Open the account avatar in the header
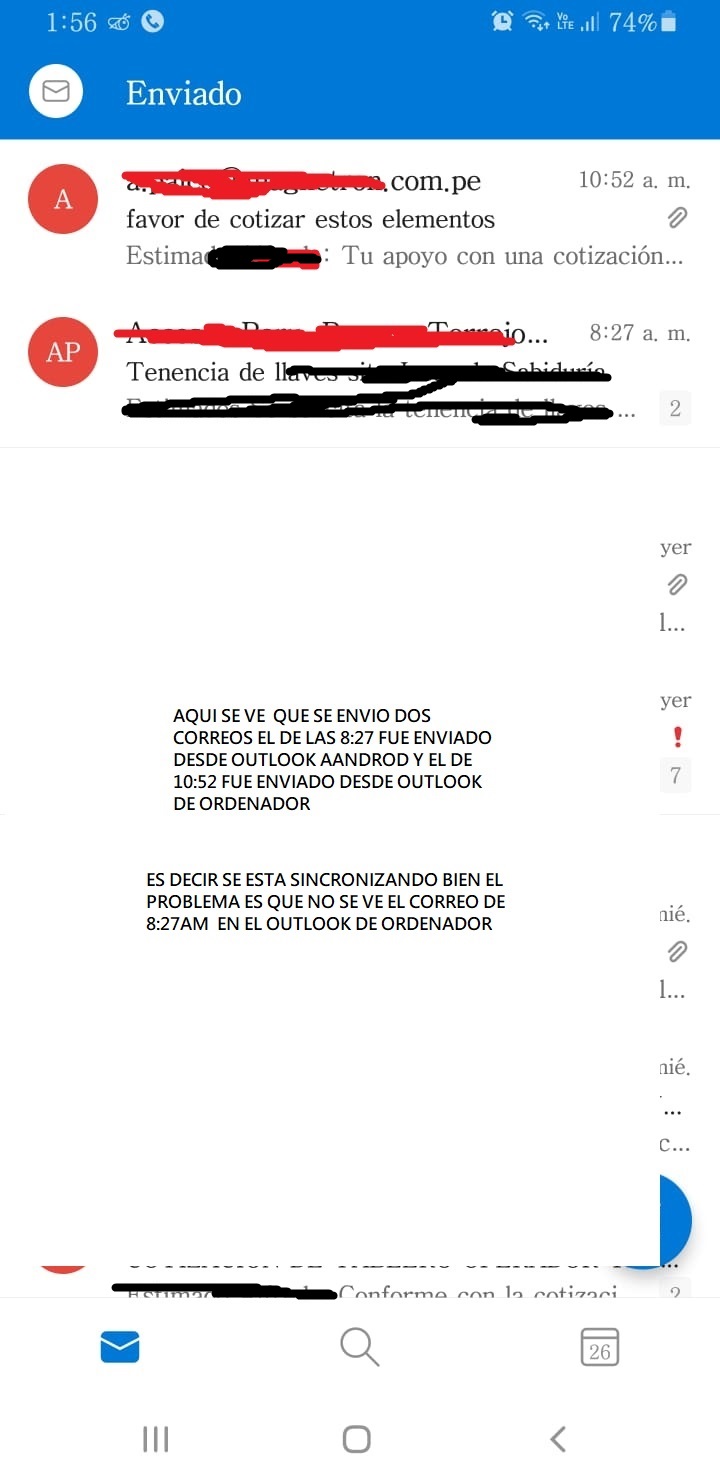 pyautogui.click(x=56, y=92)
